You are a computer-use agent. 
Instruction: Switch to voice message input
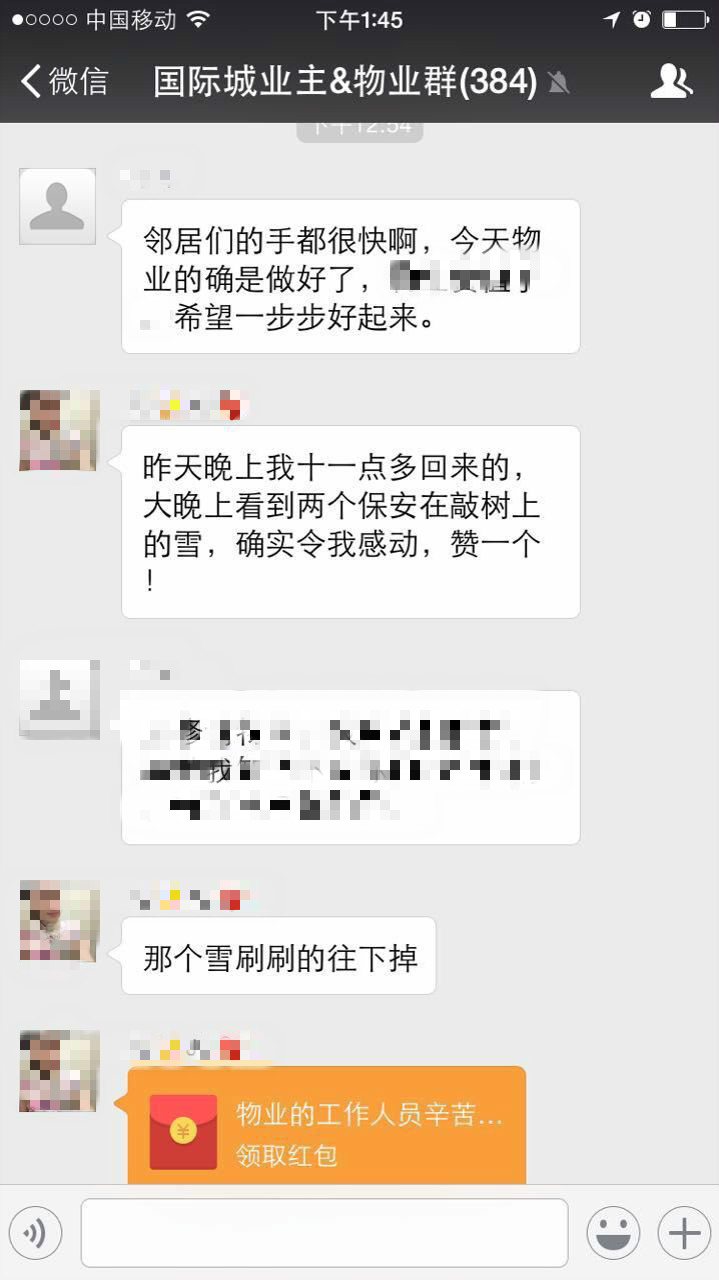point(35,1233)
